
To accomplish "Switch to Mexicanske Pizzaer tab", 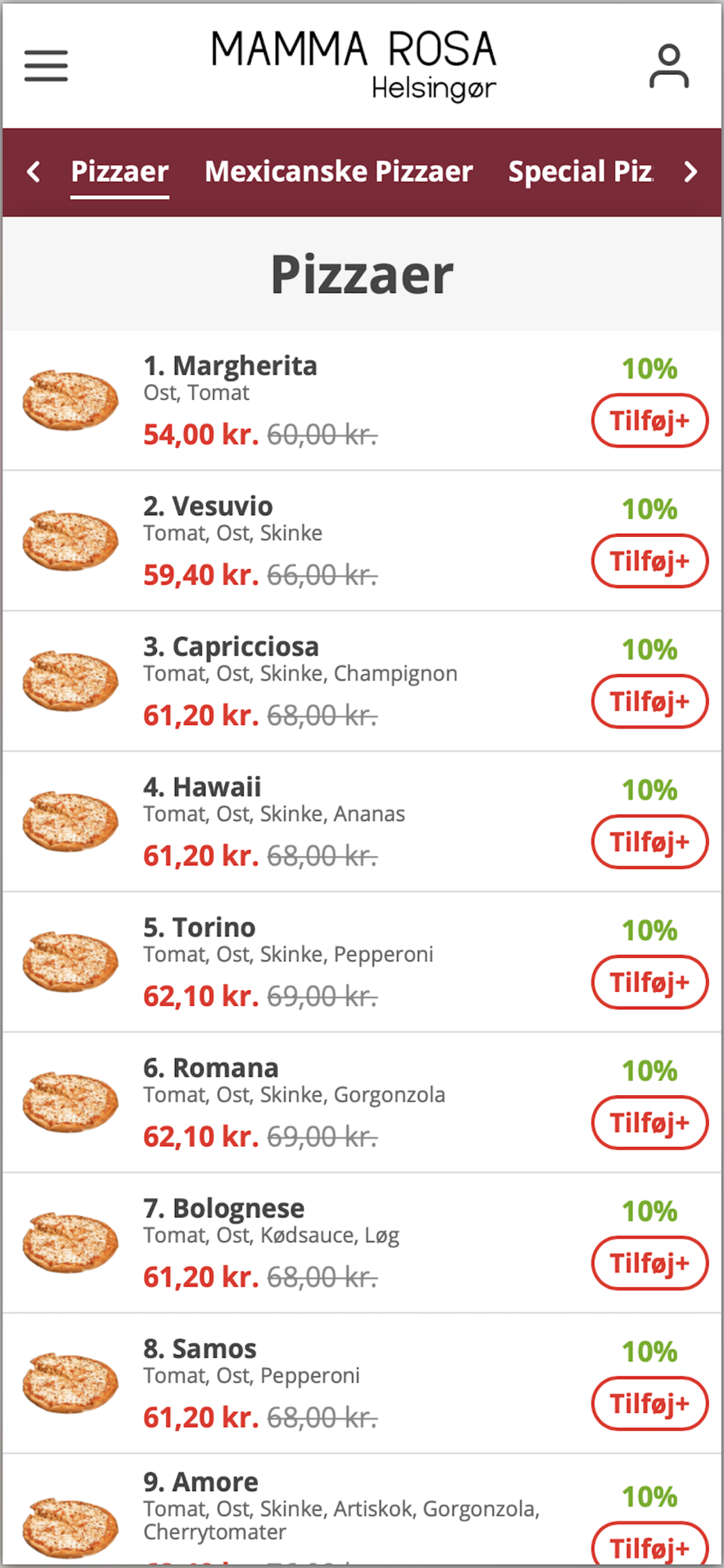I will click(338, 172).
